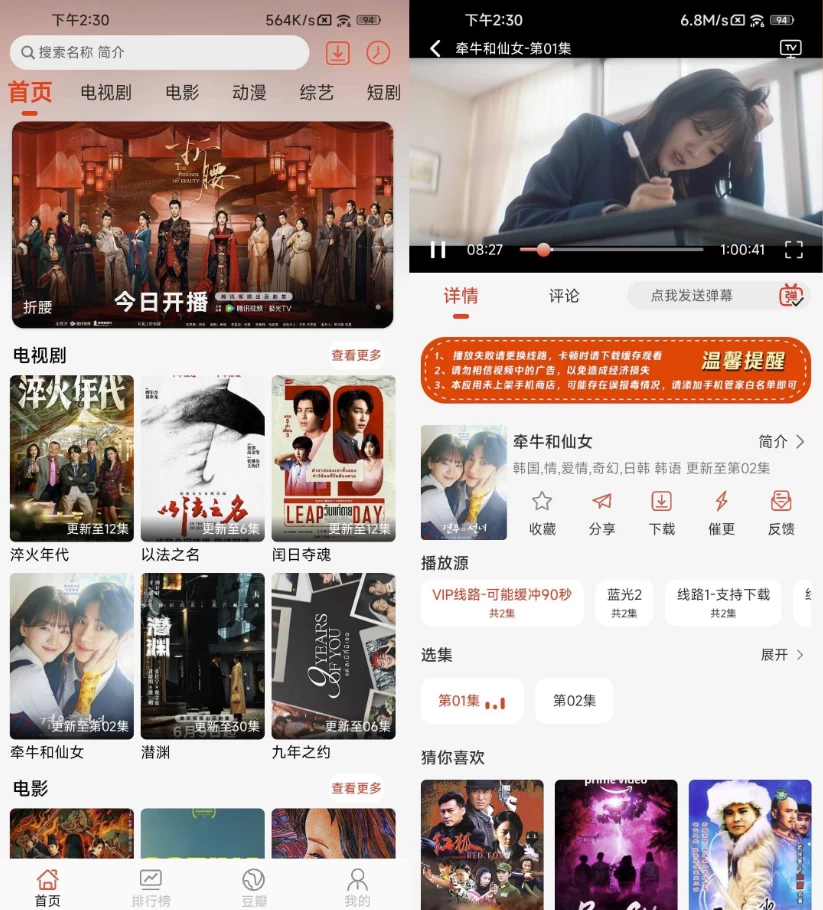This screenshot has width=823, height=910.
Task: Go to the 我的 bottom tab
Action: (357, 887)
